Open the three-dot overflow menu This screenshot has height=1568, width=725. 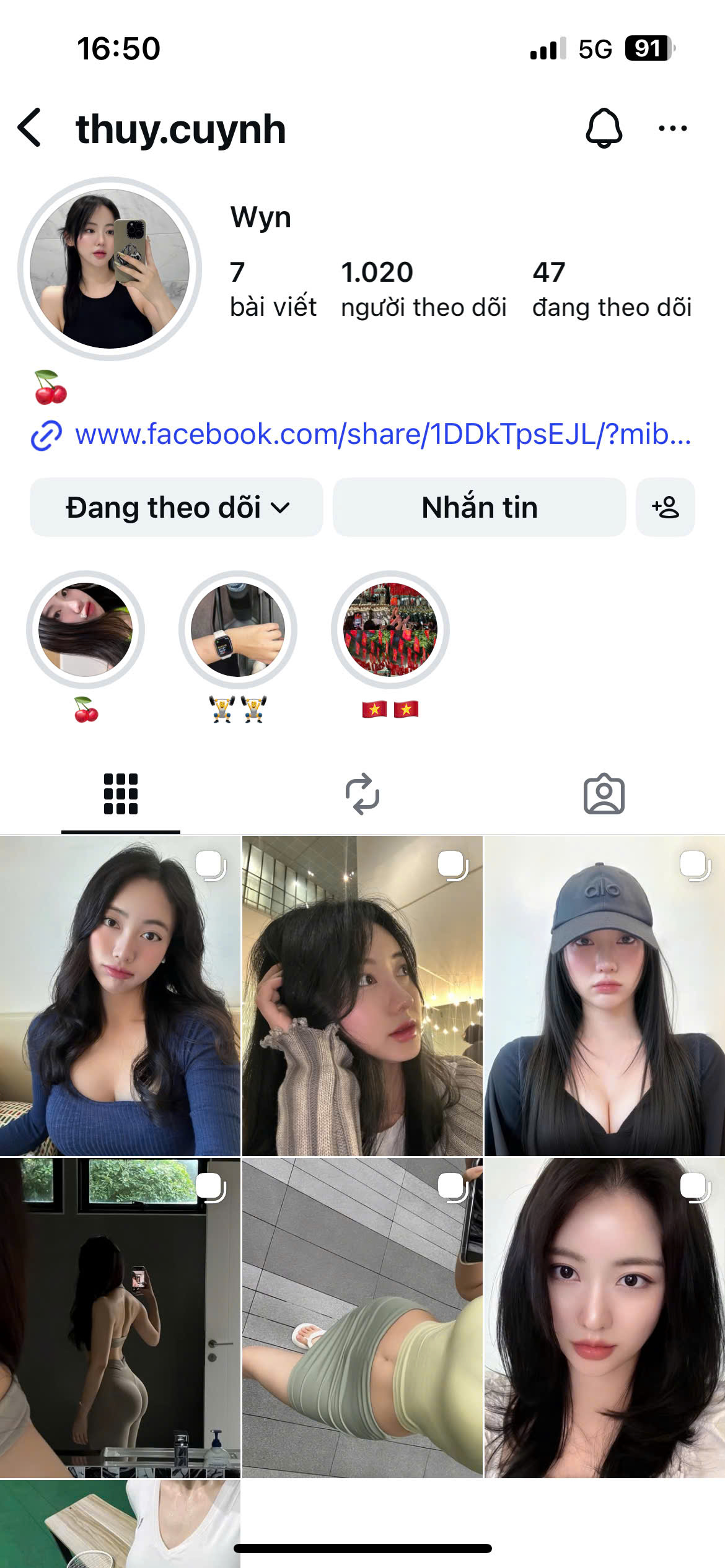672,128
